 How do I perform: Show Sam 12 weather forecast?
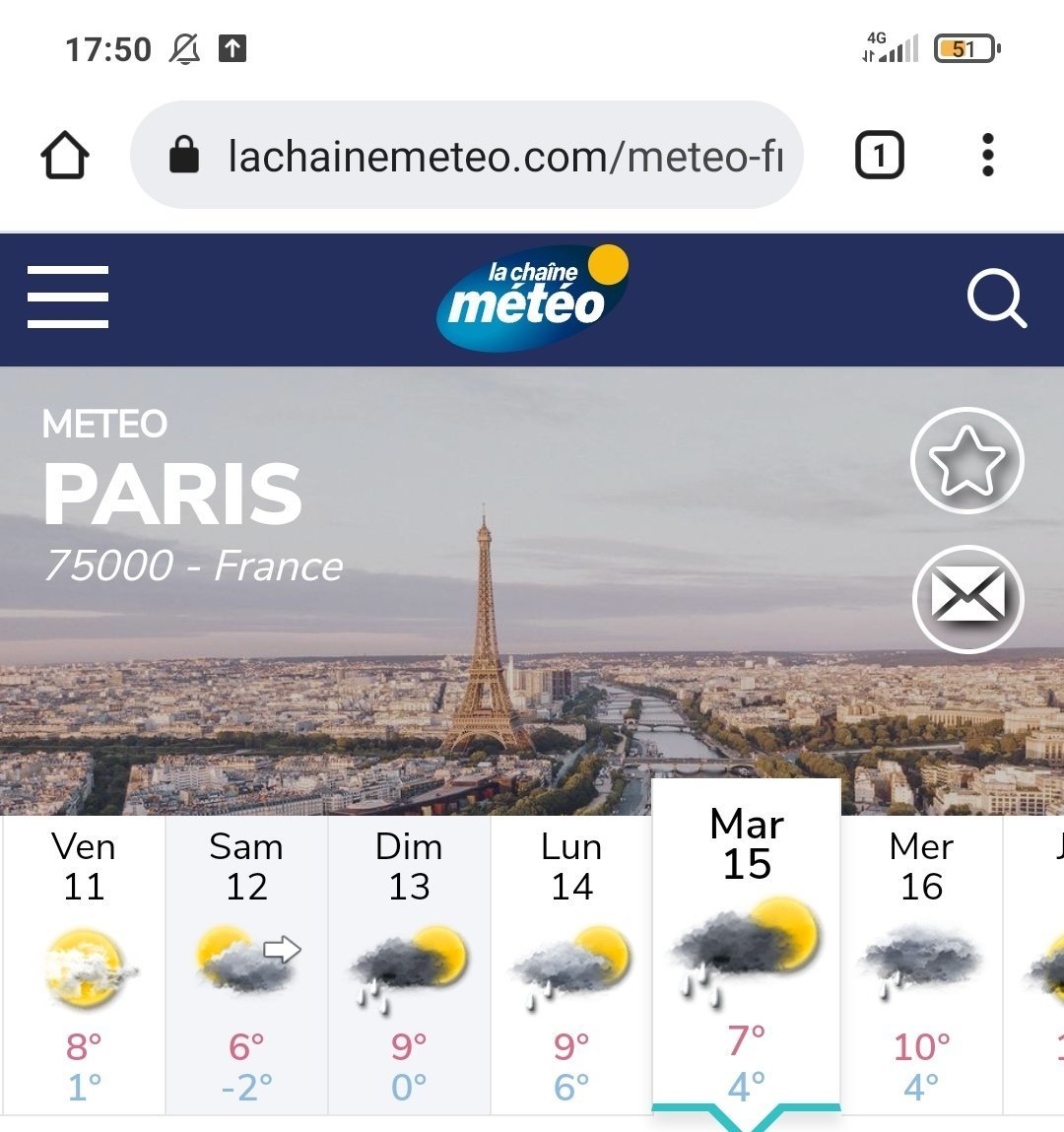pos(246,966)
